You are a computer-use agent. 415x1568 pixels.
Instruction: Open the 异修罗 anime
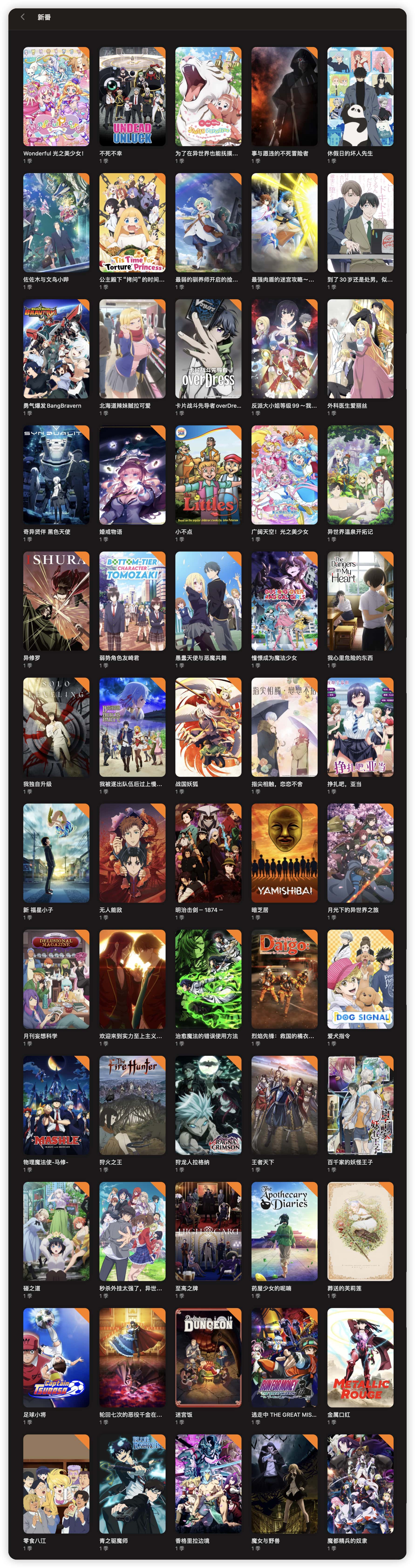point(56,601)
